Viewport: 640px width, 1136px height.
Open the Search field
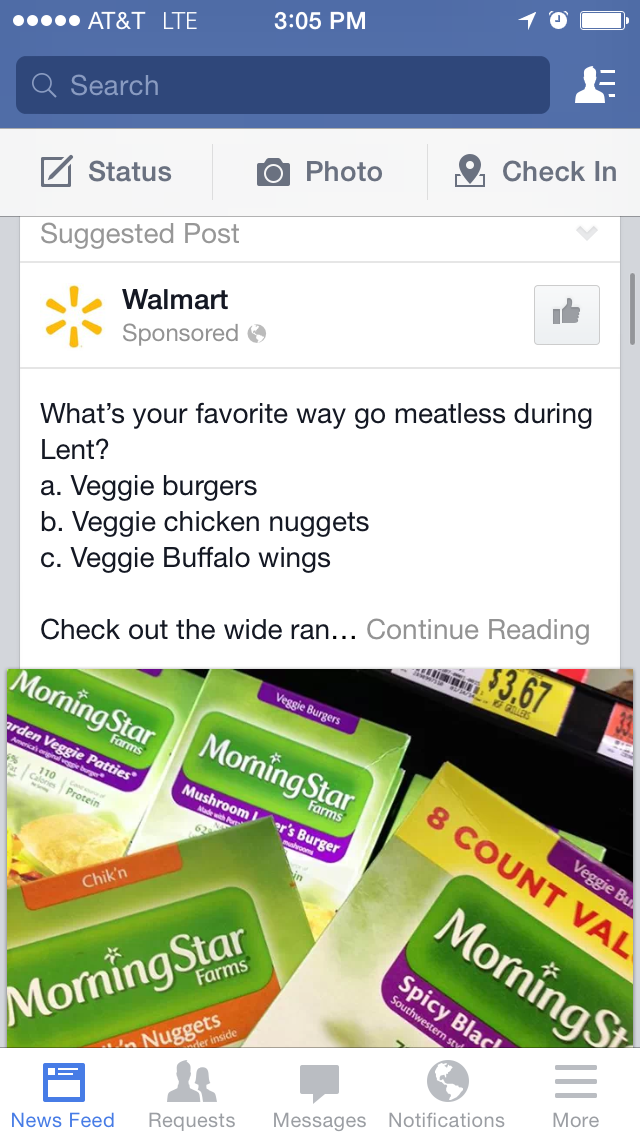(282, 86)
